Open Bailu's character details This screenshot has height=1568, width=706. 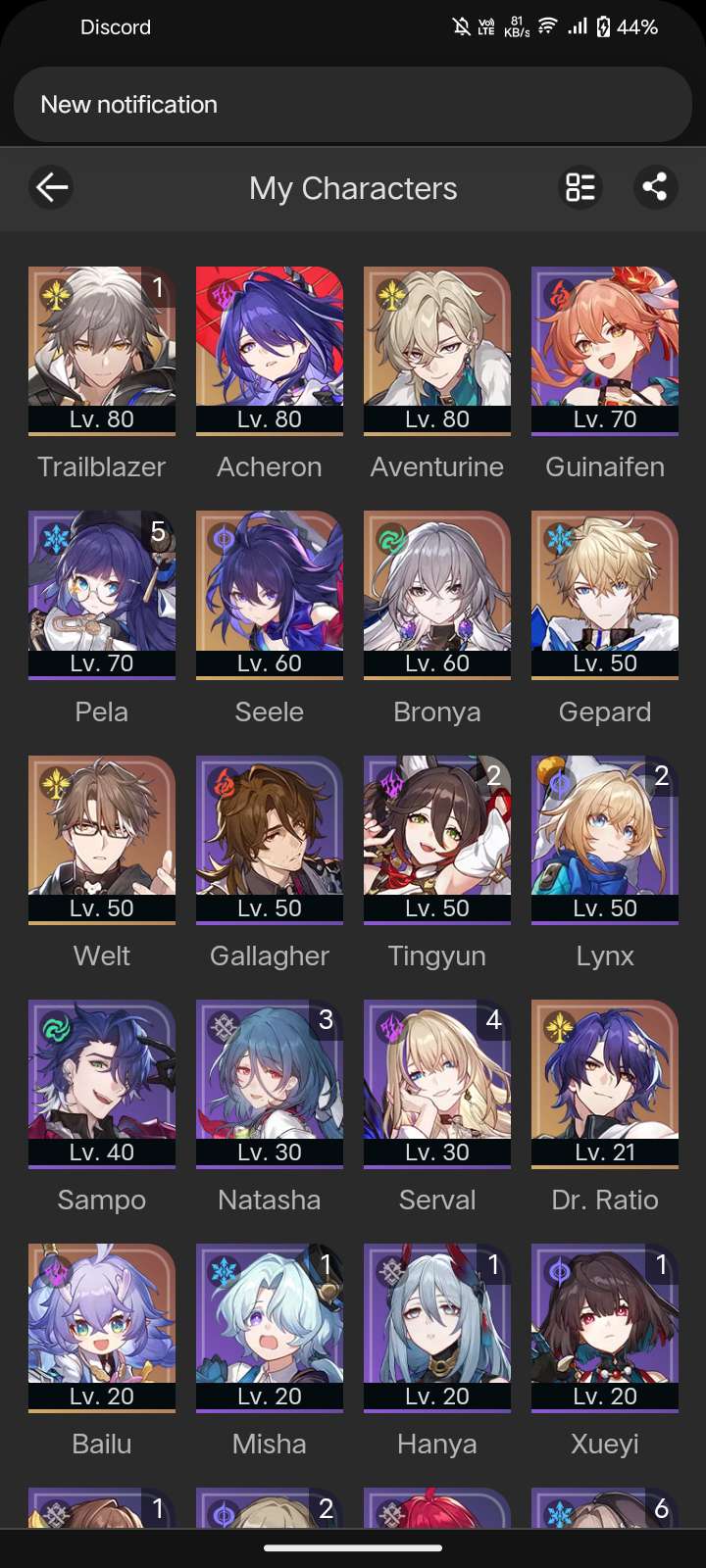point(102,1327)
